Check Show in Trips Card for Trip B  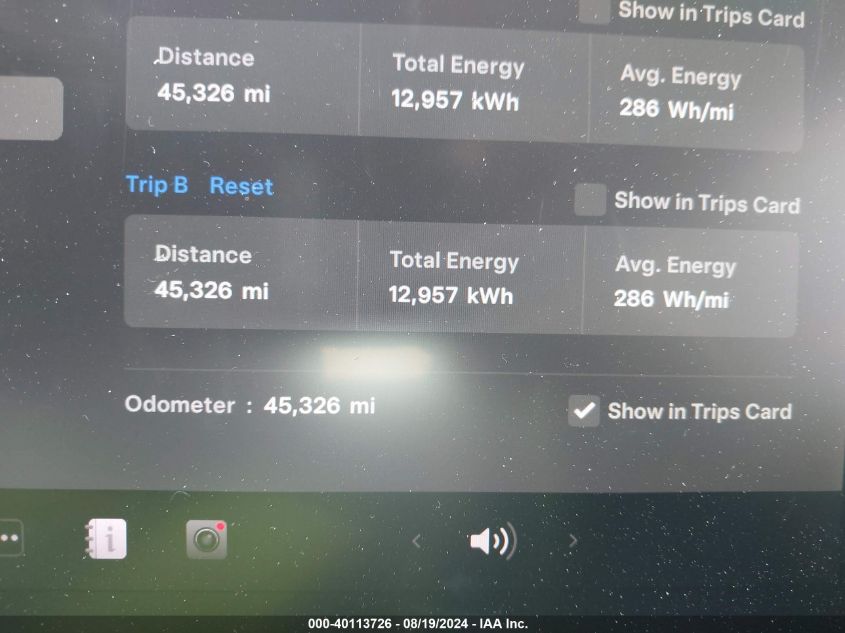[590, 200]
